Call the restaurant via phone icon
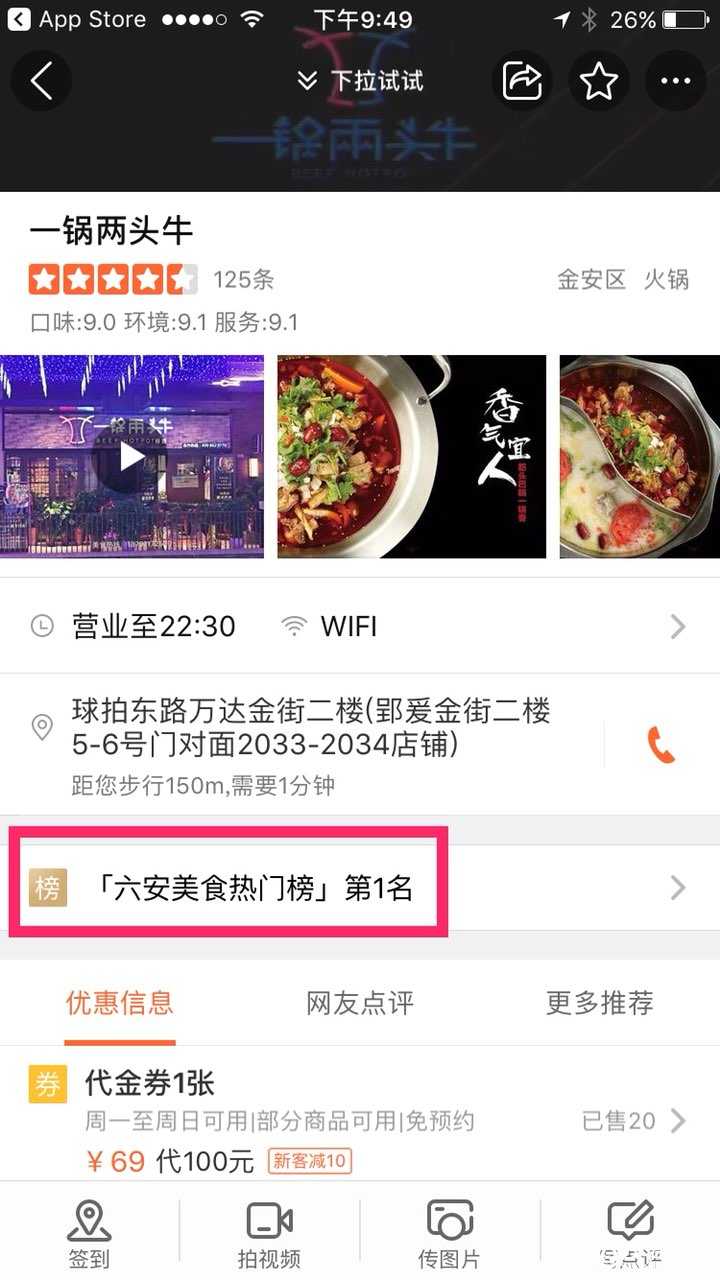 click(661, 744)
